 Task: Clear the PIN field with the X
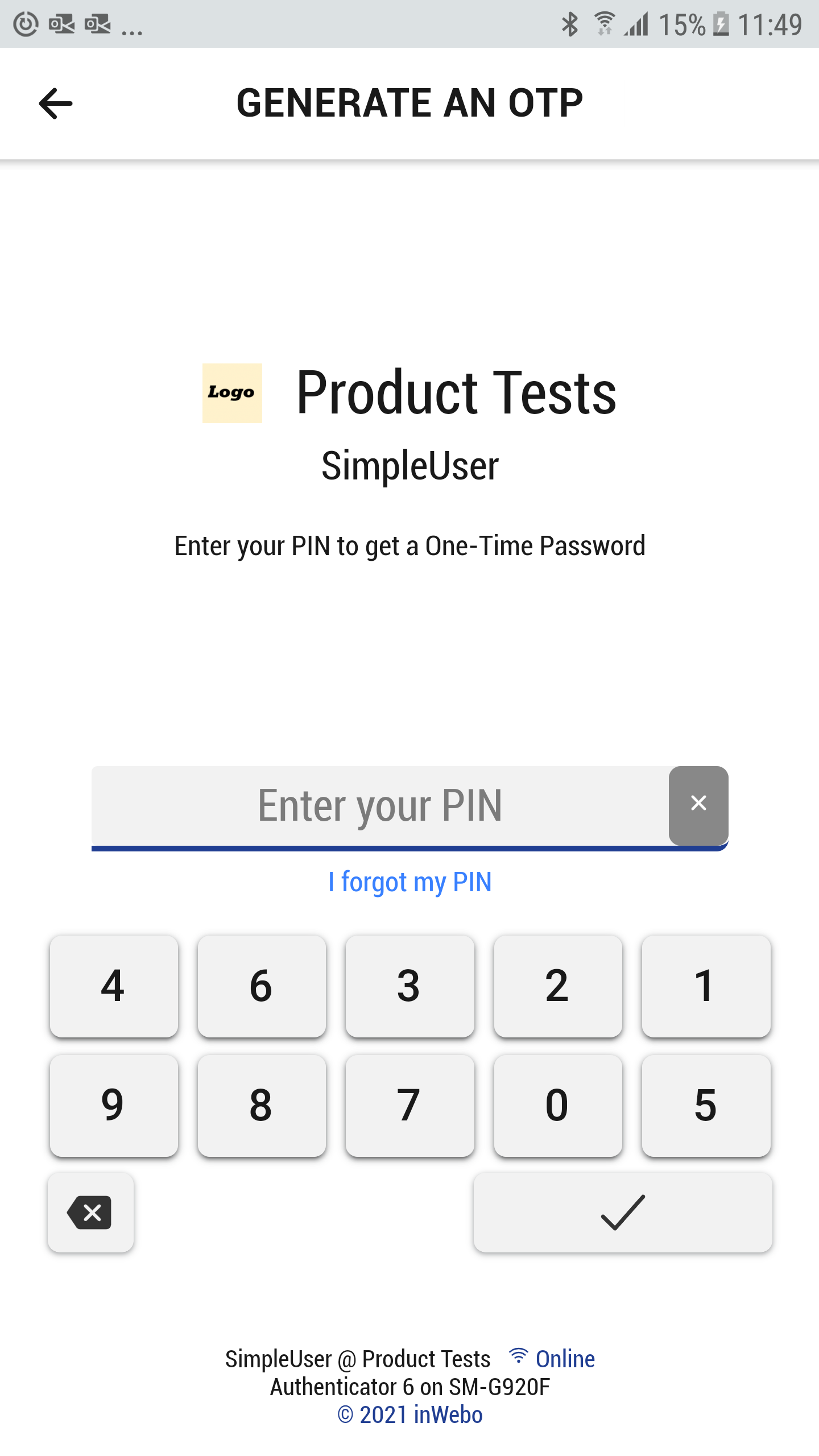698,804
